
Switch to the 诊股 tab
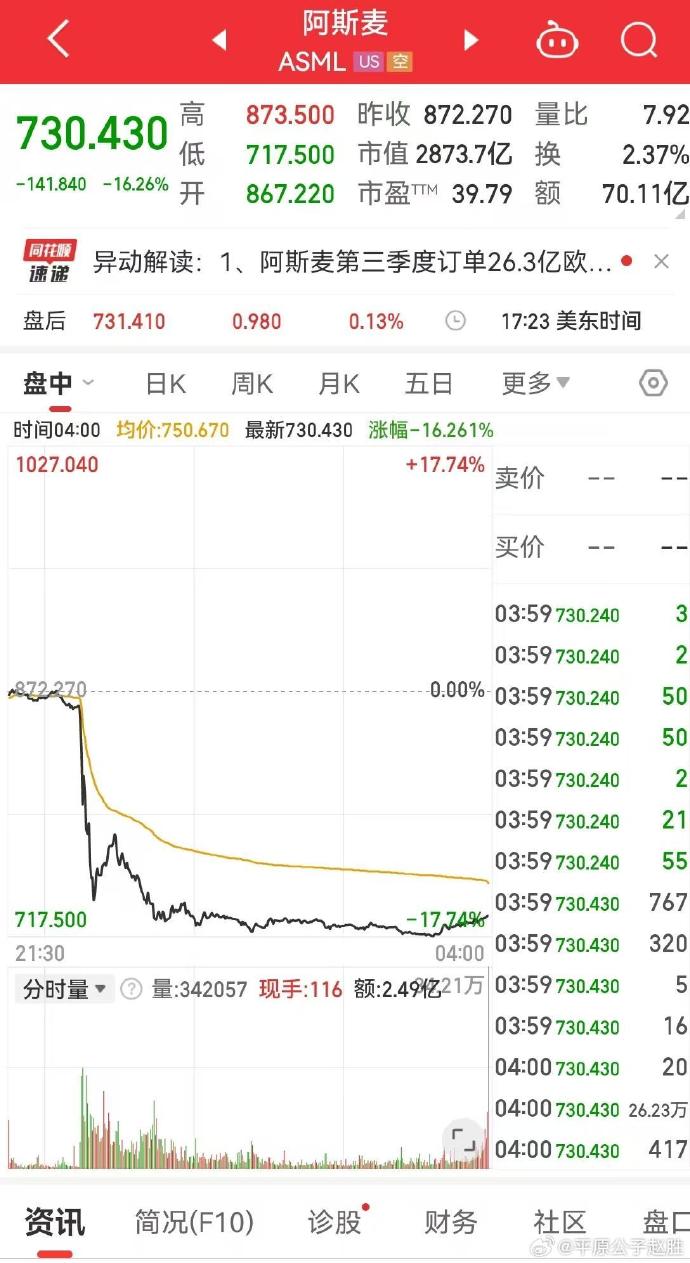(334, 1222)
